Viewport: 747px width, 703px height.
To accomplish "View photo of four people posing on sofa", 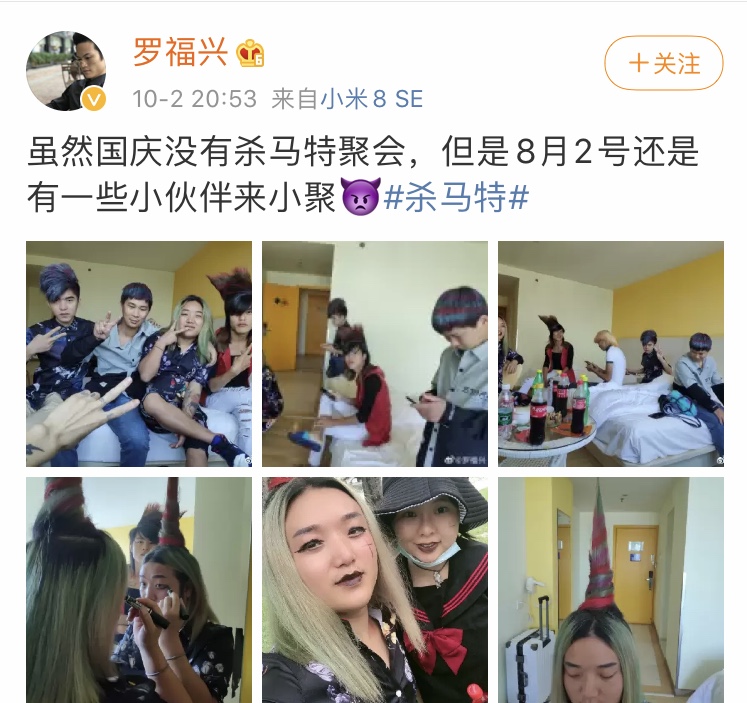I will tap(138, 353).
